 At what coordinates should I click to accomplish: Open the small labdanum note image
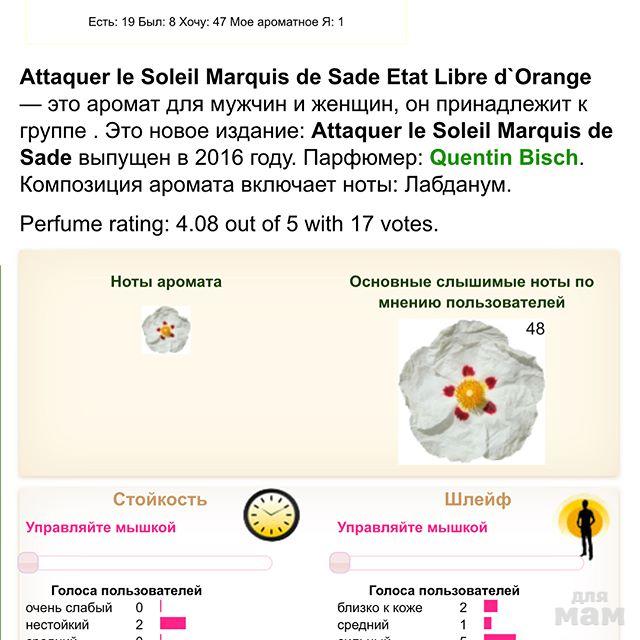click(x=165, y=330)
